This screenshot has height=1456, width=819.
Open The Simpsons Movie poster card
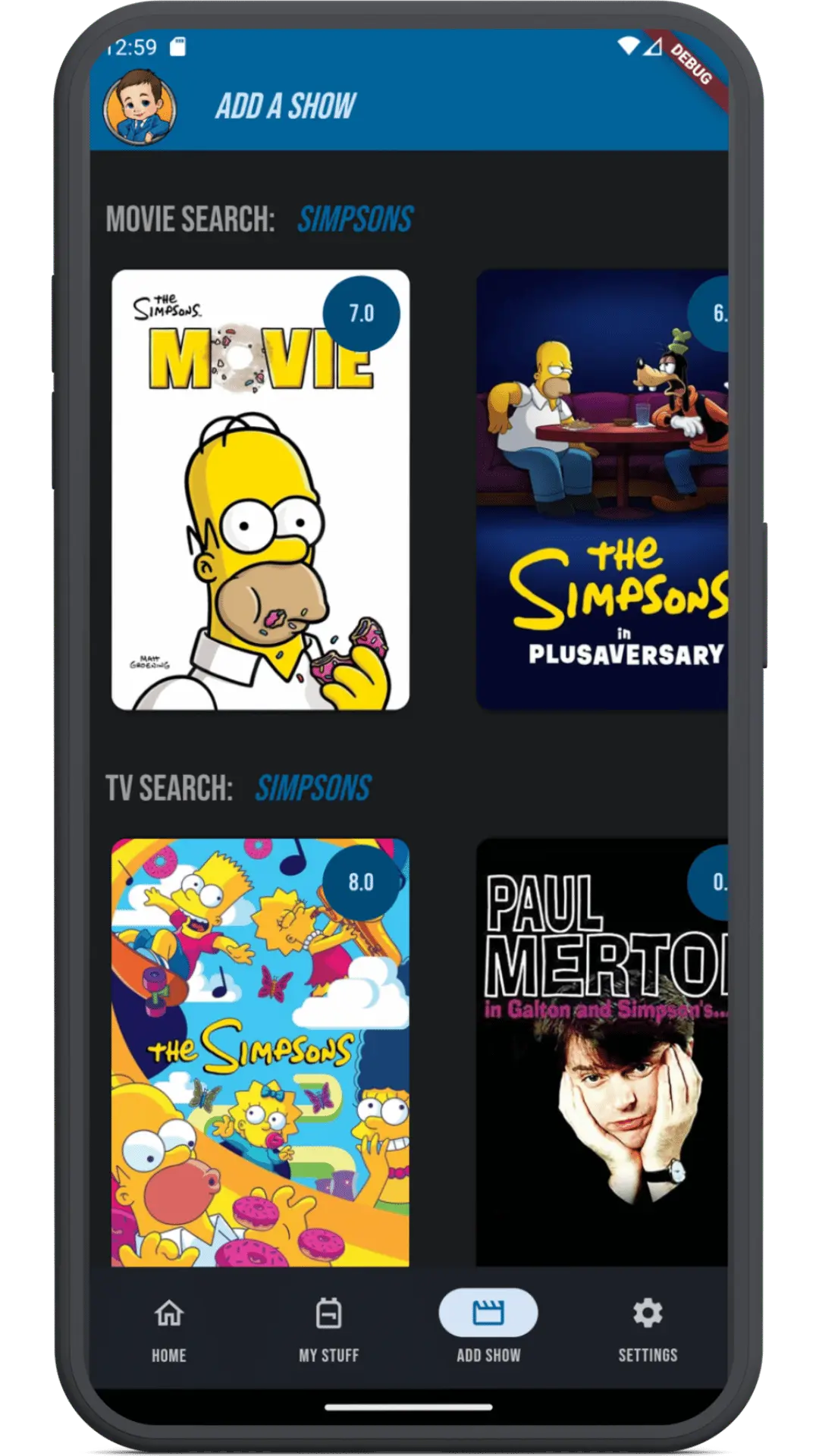(260, 490)
